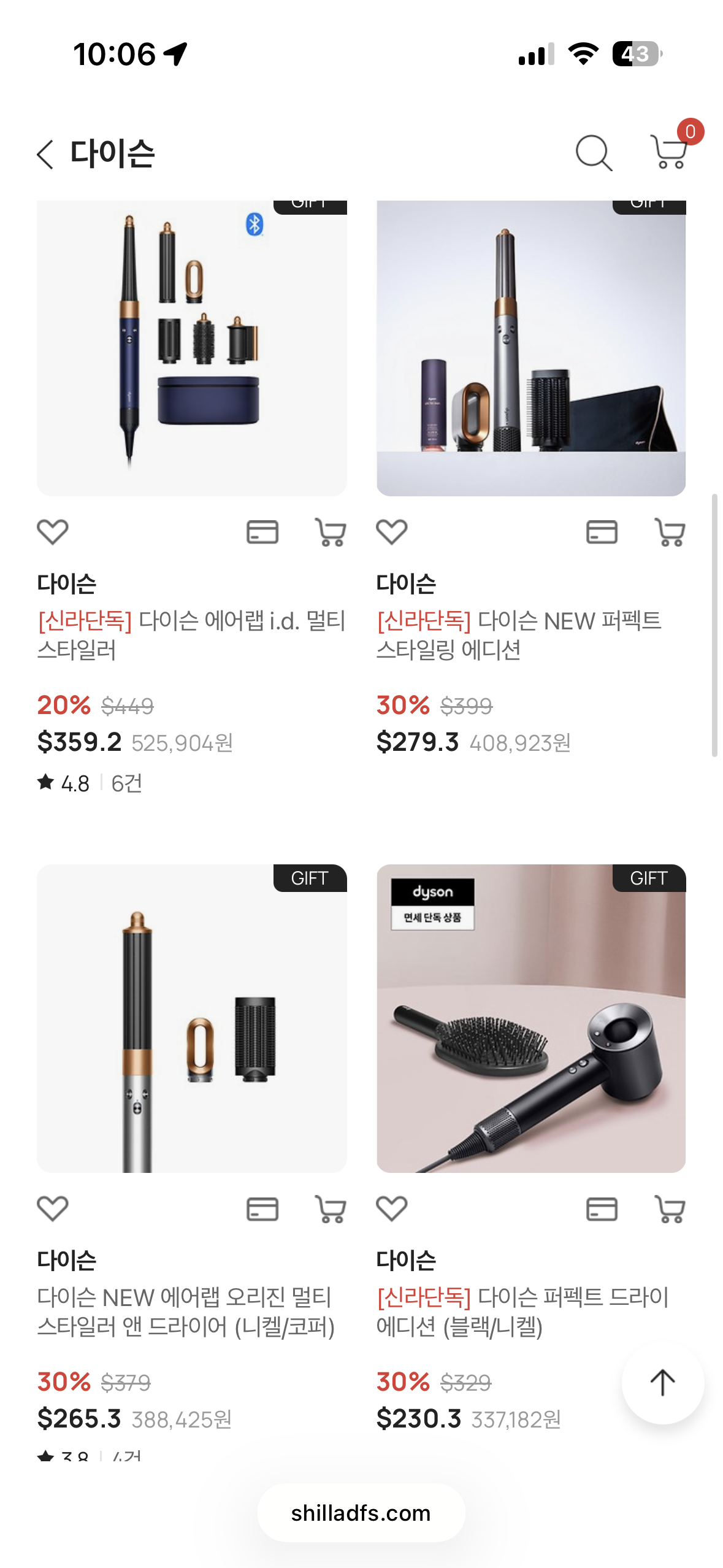Jump back to top with arrow button

tap(662, 1383)
